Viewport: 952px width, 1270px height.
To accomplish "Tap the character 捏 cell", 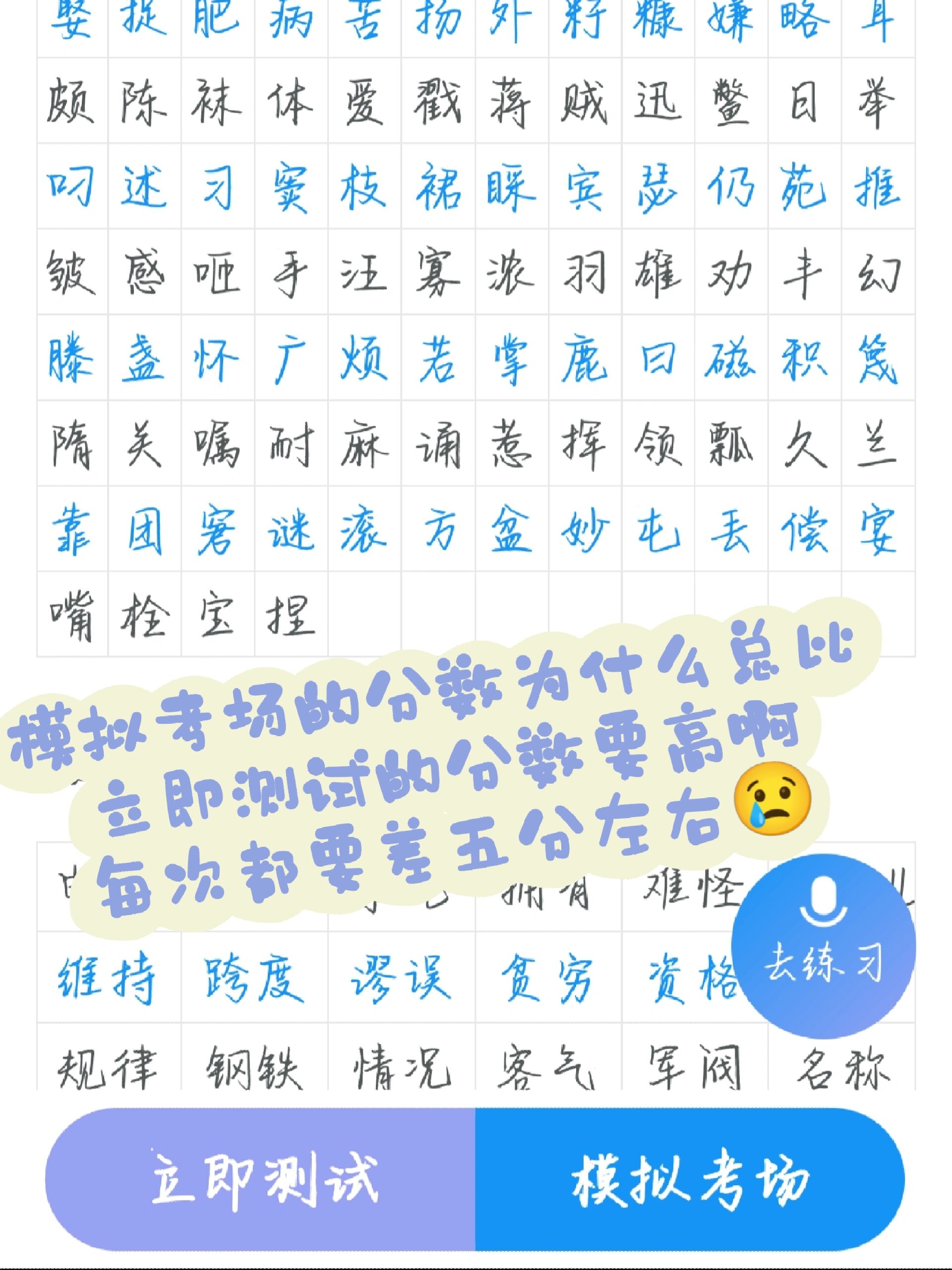I will pos(292,617).
